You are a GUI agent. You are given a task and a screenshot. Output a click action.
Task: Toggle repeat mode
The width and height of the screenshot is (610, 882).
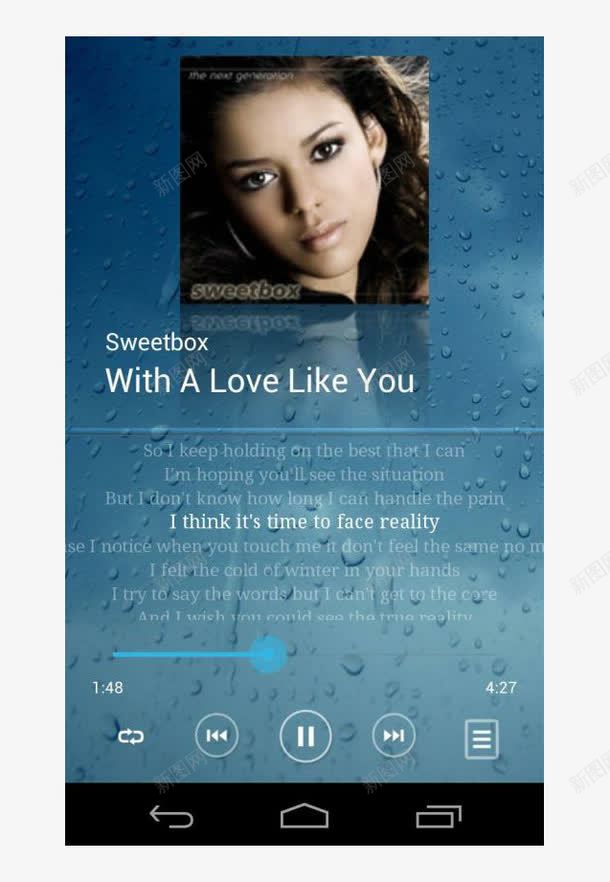pos(131,737)
